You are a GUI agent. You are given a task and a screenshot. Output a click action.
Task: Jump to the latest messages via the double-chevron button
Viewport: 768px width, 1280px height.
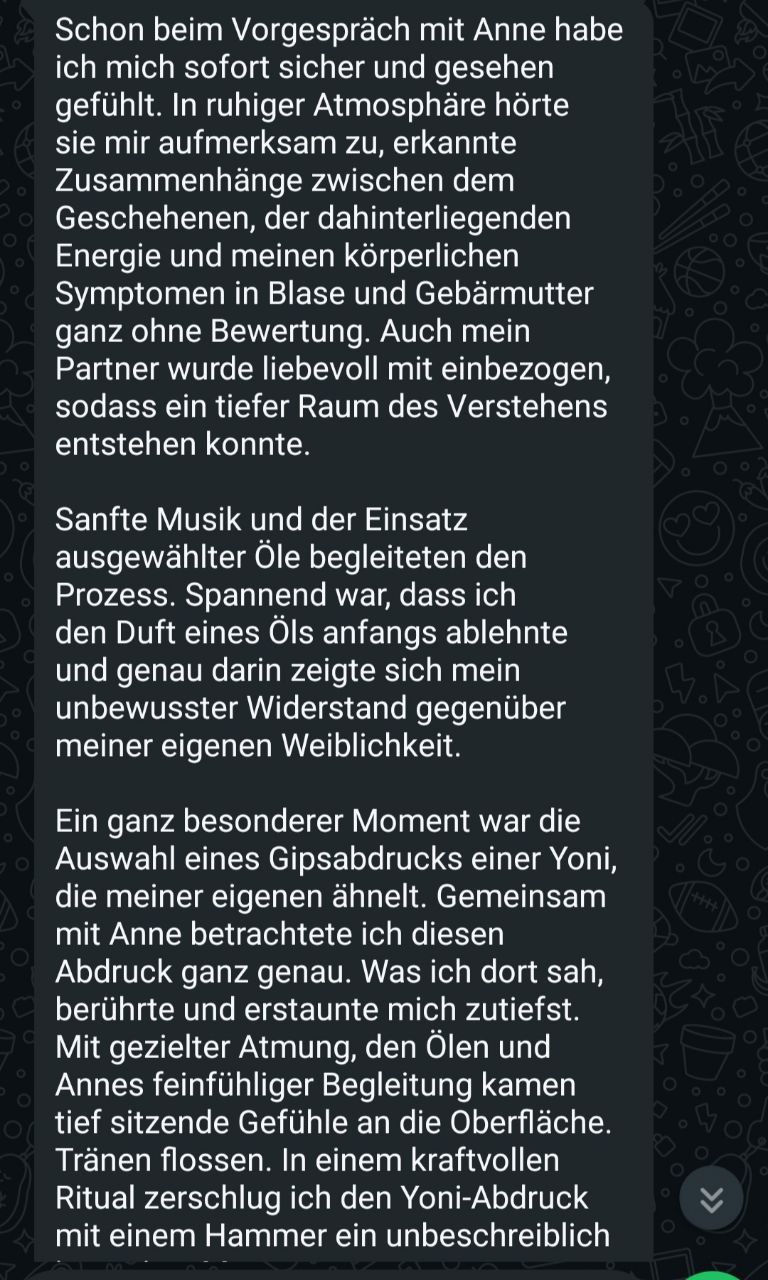pos(711,1199)
